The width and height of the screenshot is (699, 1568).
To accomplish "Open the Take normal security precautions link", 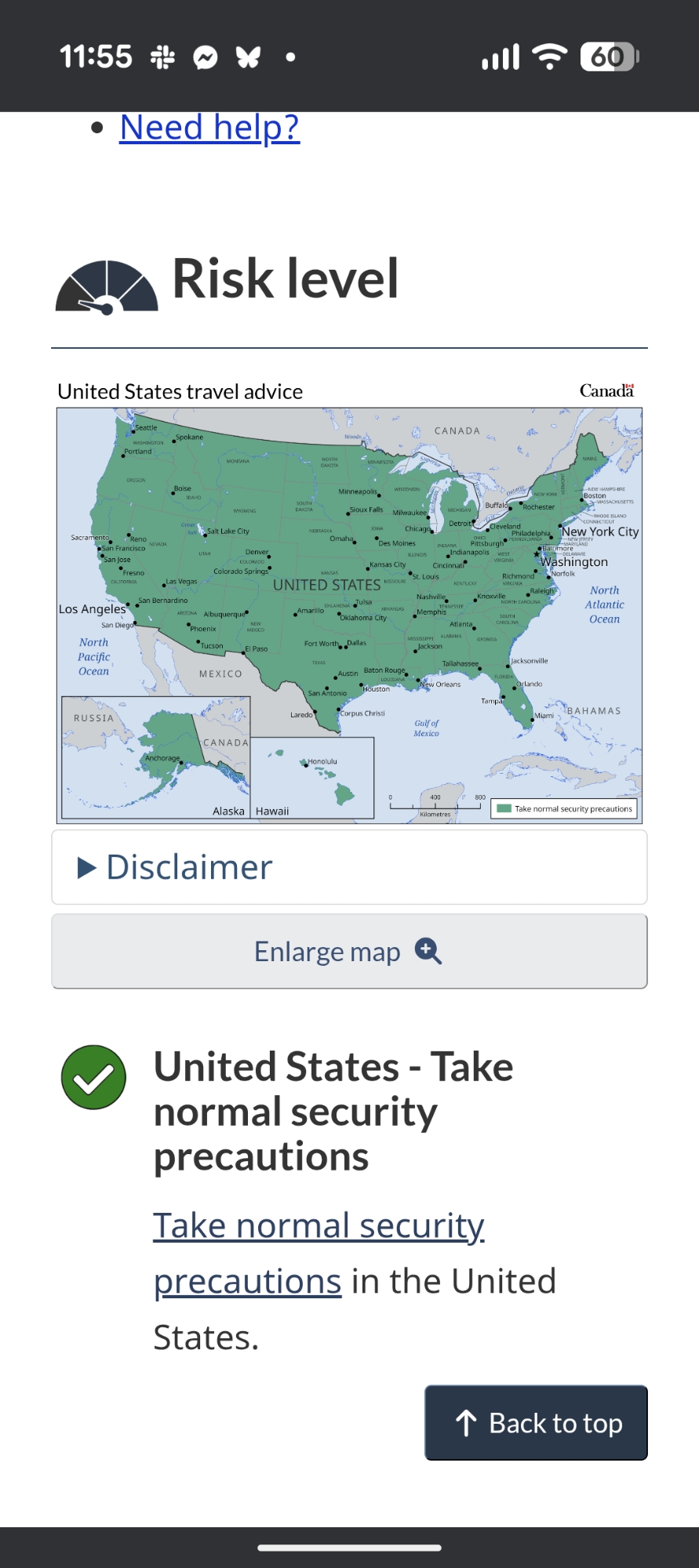I will (x=319, y=1226).
